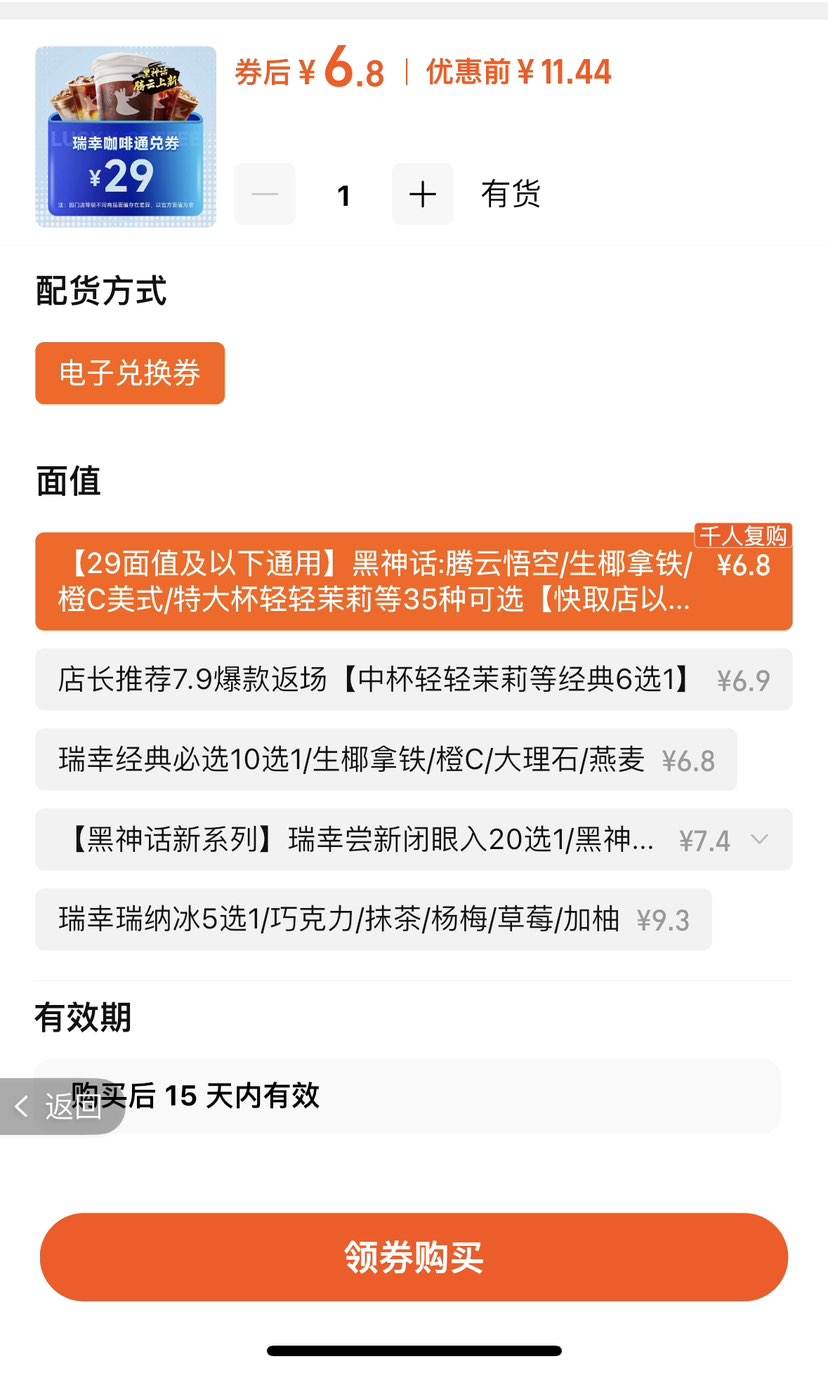This screenshot has height=1373, width=828.
Task: Tap the plus icon to increase quantity
Action: (422, 194)
